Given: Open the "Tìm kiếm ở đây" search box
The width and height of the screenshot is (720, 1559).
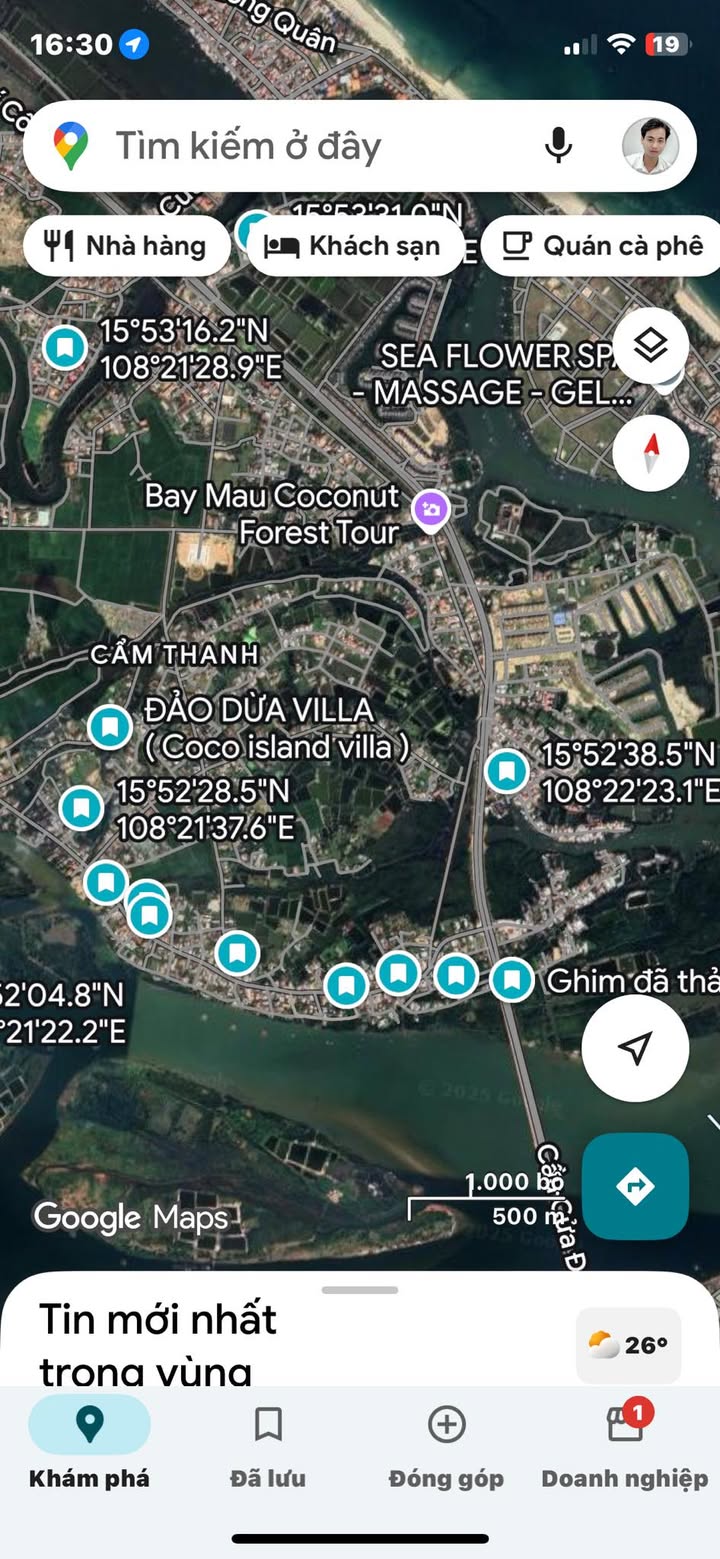Looking at the screenshot, I should click(300, 147).
